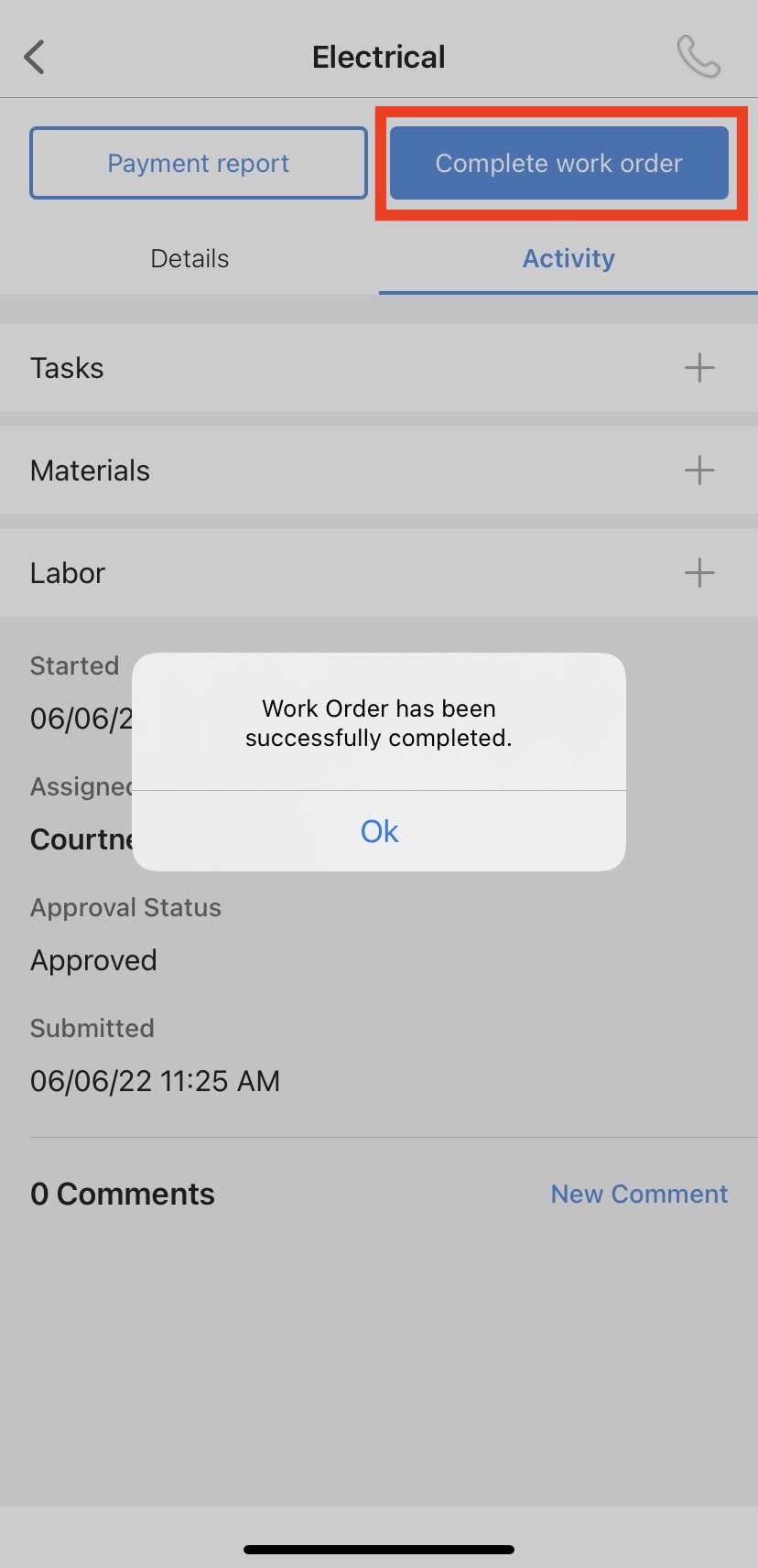Tap Complete work order button
This screenshot has width=758, height=1568.
coord(558,163)
